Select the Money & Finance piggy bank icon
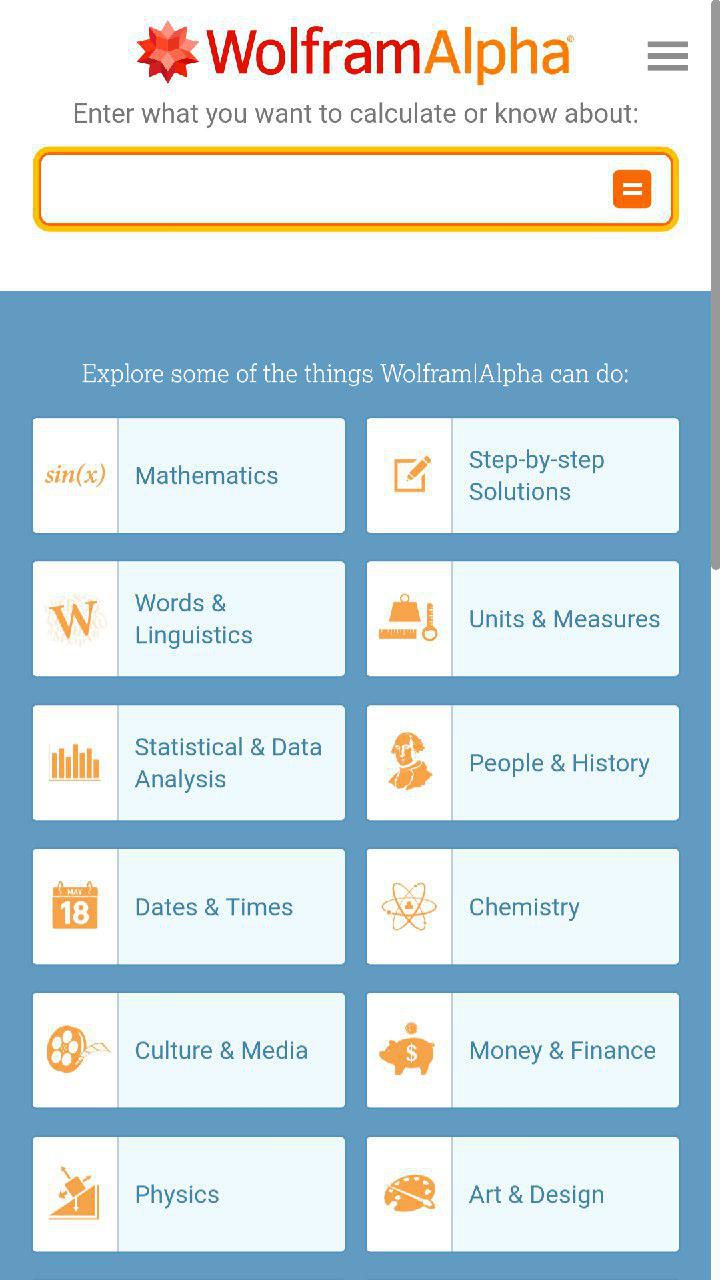The image size is (720, 1280). (x=408, y=1050)
